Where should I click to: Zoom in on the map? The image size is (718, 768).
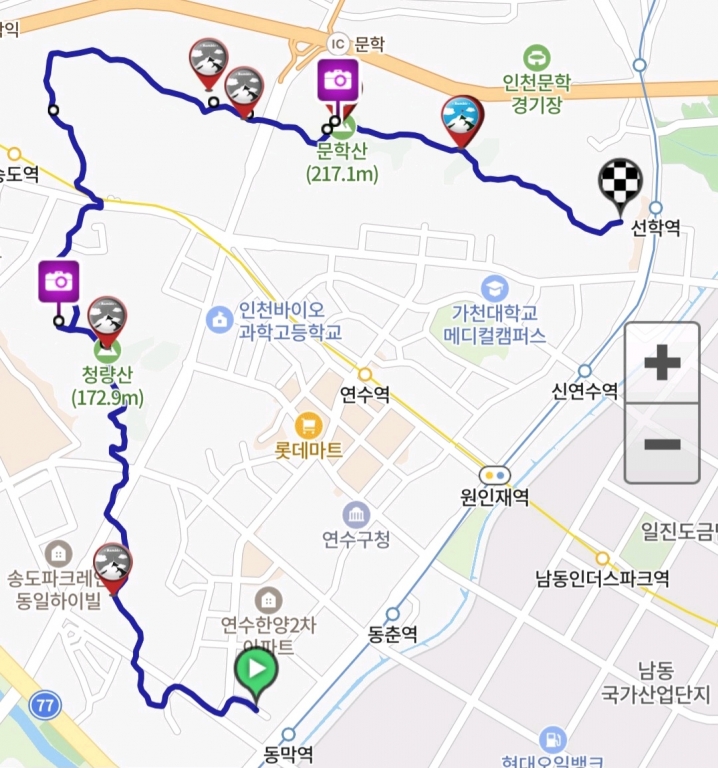tap(661, 362)
